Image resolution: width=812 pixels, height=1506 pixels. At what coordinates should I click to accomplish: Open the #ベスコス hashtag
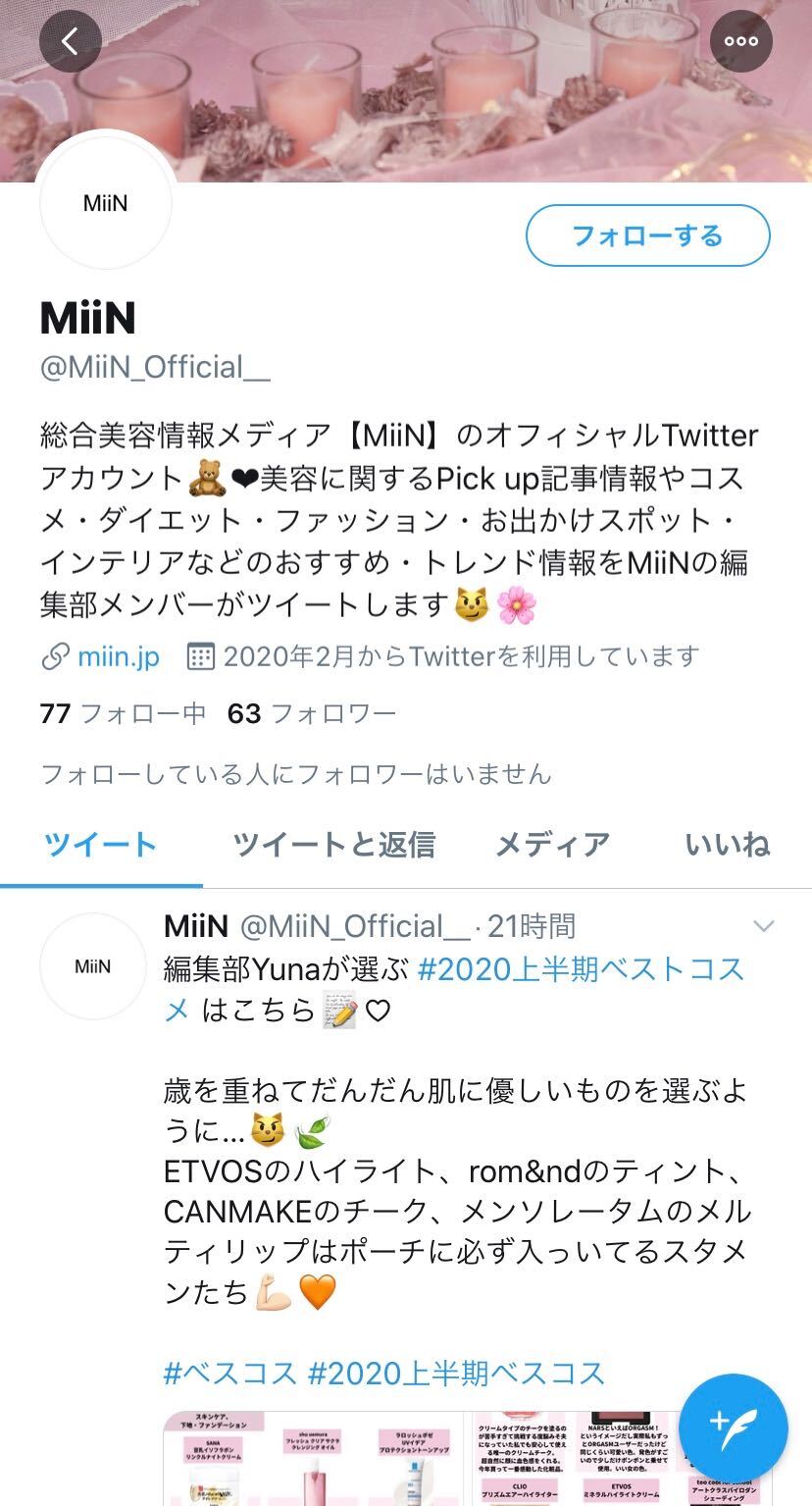[x=229, y=1374]
